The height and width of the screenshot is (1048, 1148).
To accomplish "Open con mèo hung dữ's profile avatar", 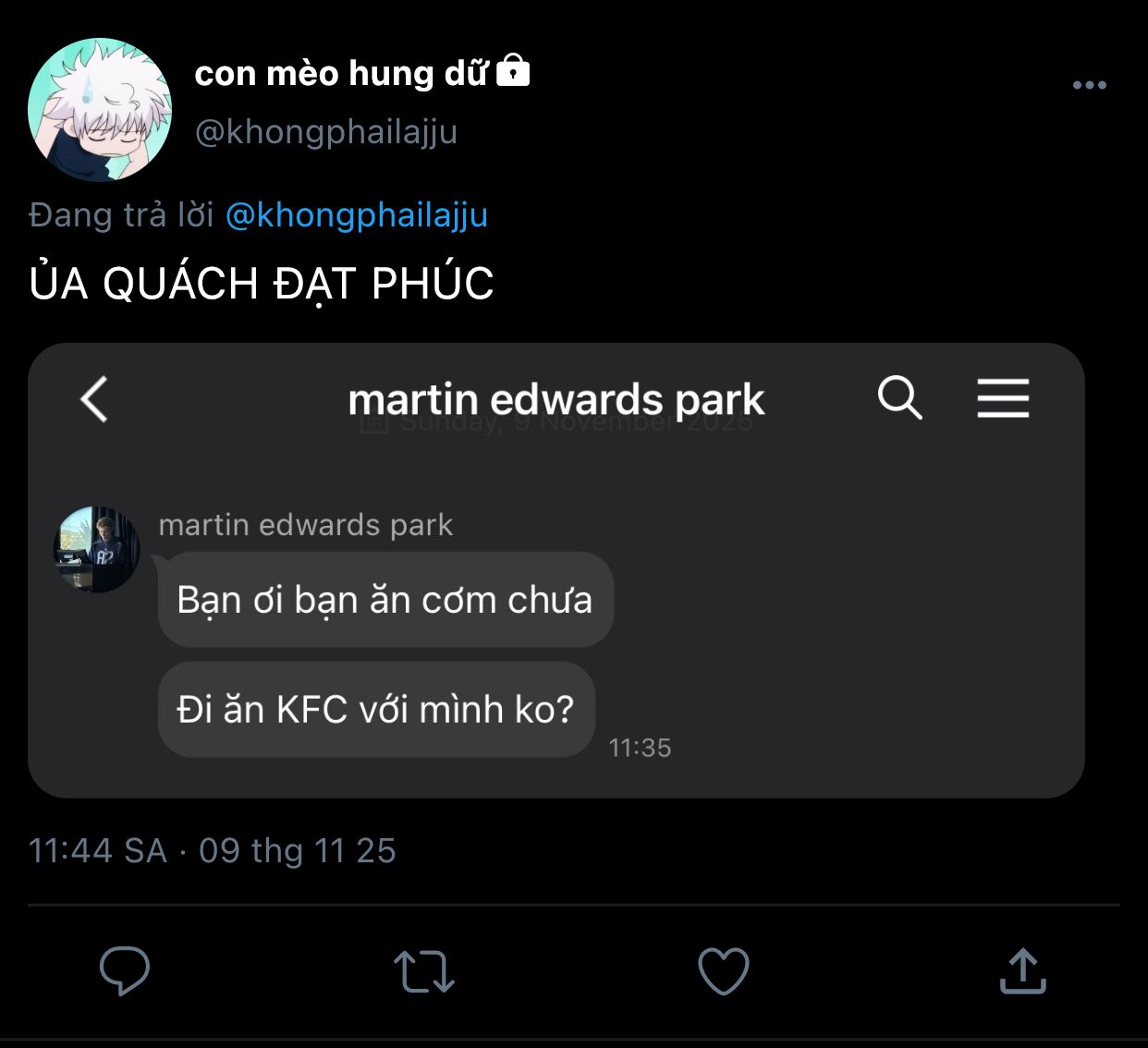I will coord(100,109).
